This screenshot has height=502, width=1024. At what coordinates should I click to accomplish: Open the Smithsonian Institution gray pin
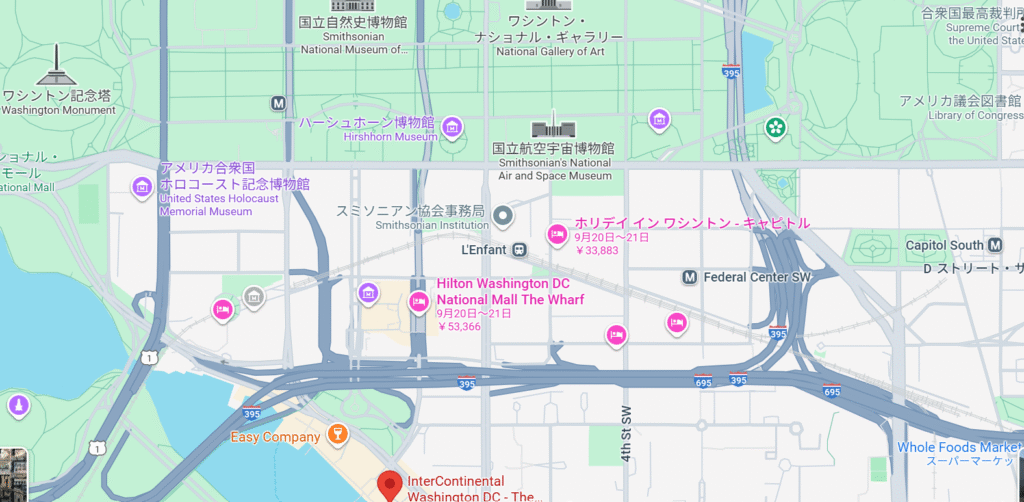(x=503, y=215)
